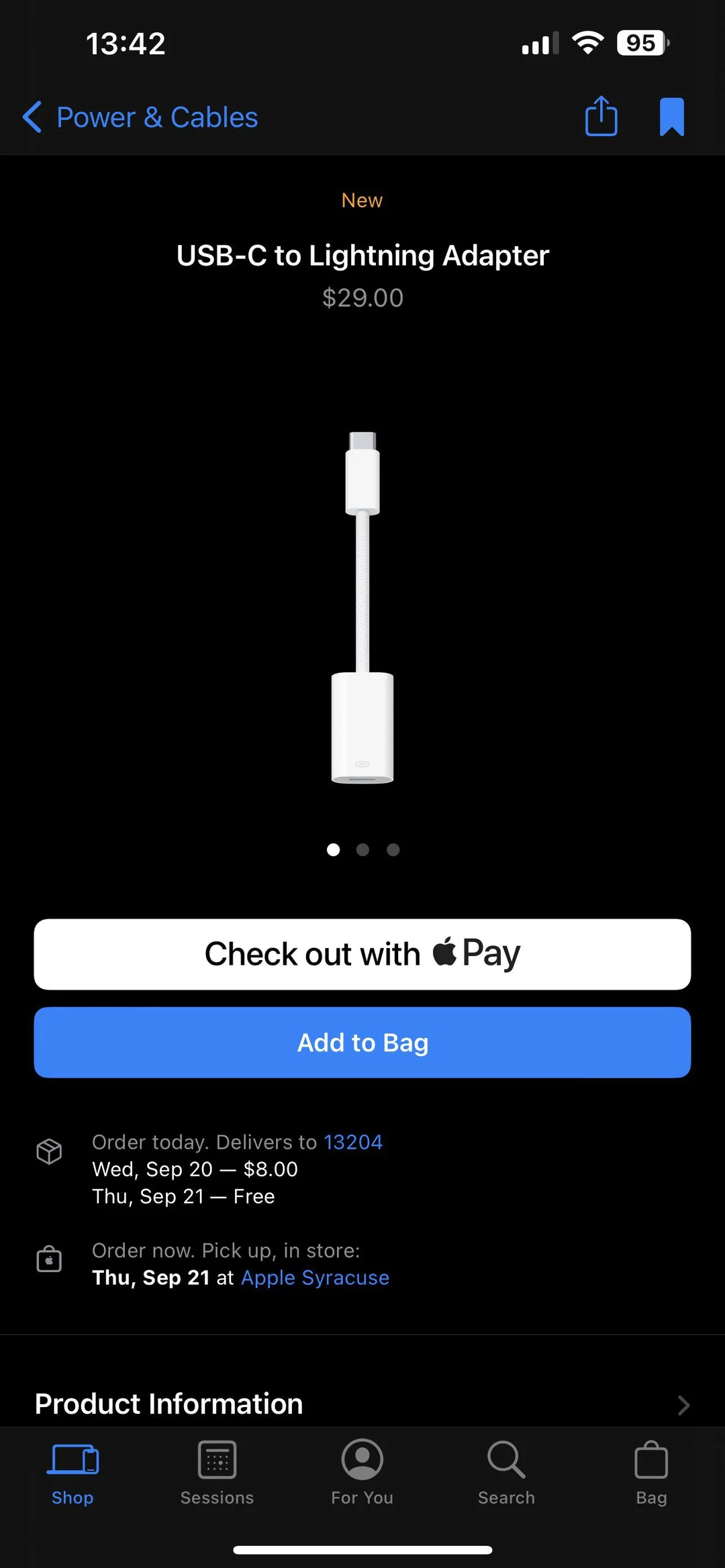Select the third carousel page dot
Viewport: 725px width, 1568px height.
393,849
